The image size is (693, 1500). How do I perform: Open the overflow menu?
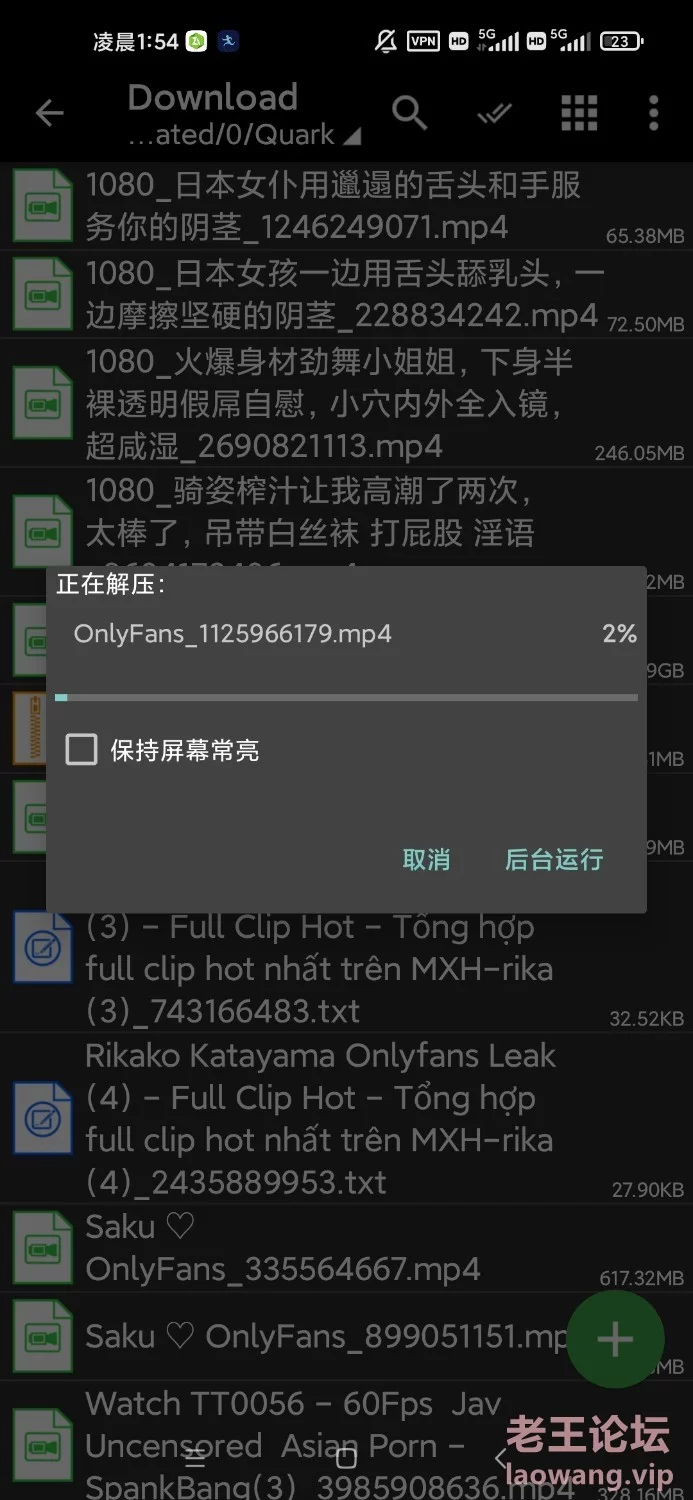[653, 113]
